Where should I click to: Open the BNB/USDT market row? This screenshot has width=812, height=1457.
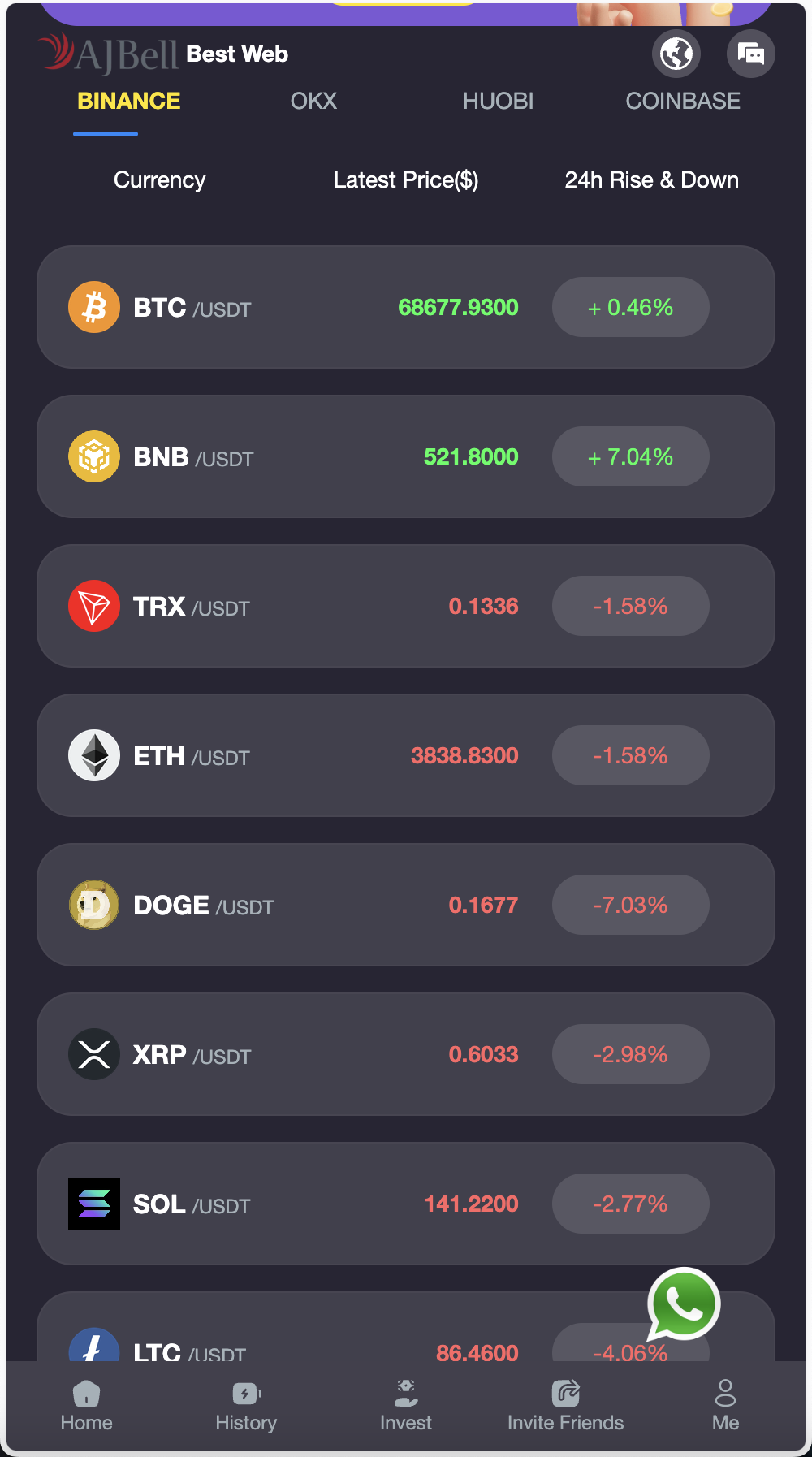(406, 456)
